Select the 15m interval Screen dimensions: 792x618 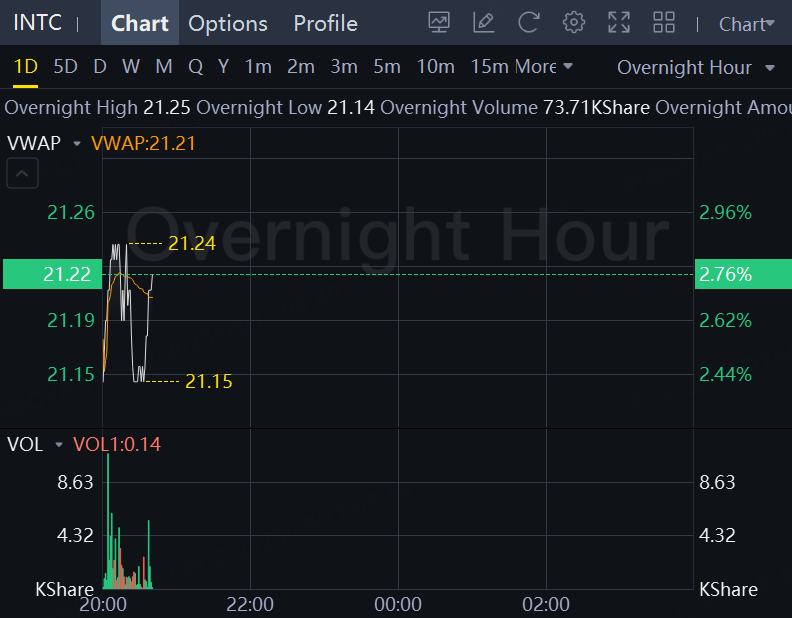489,67
